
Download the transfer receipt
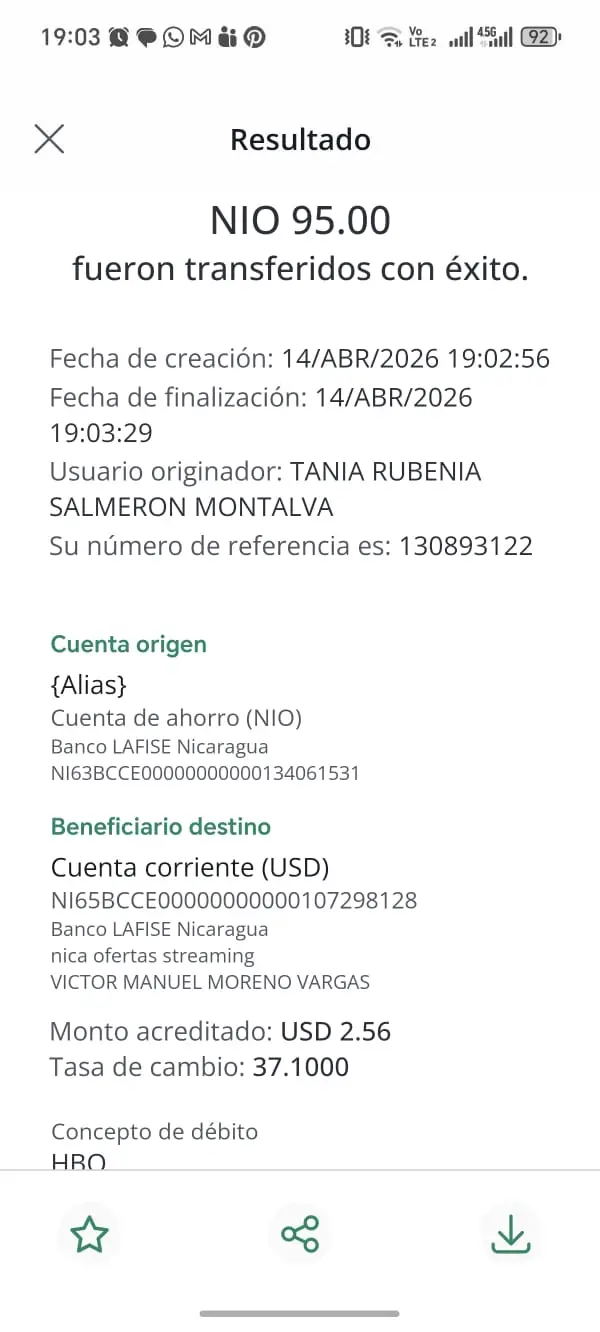click(511, 1234)
